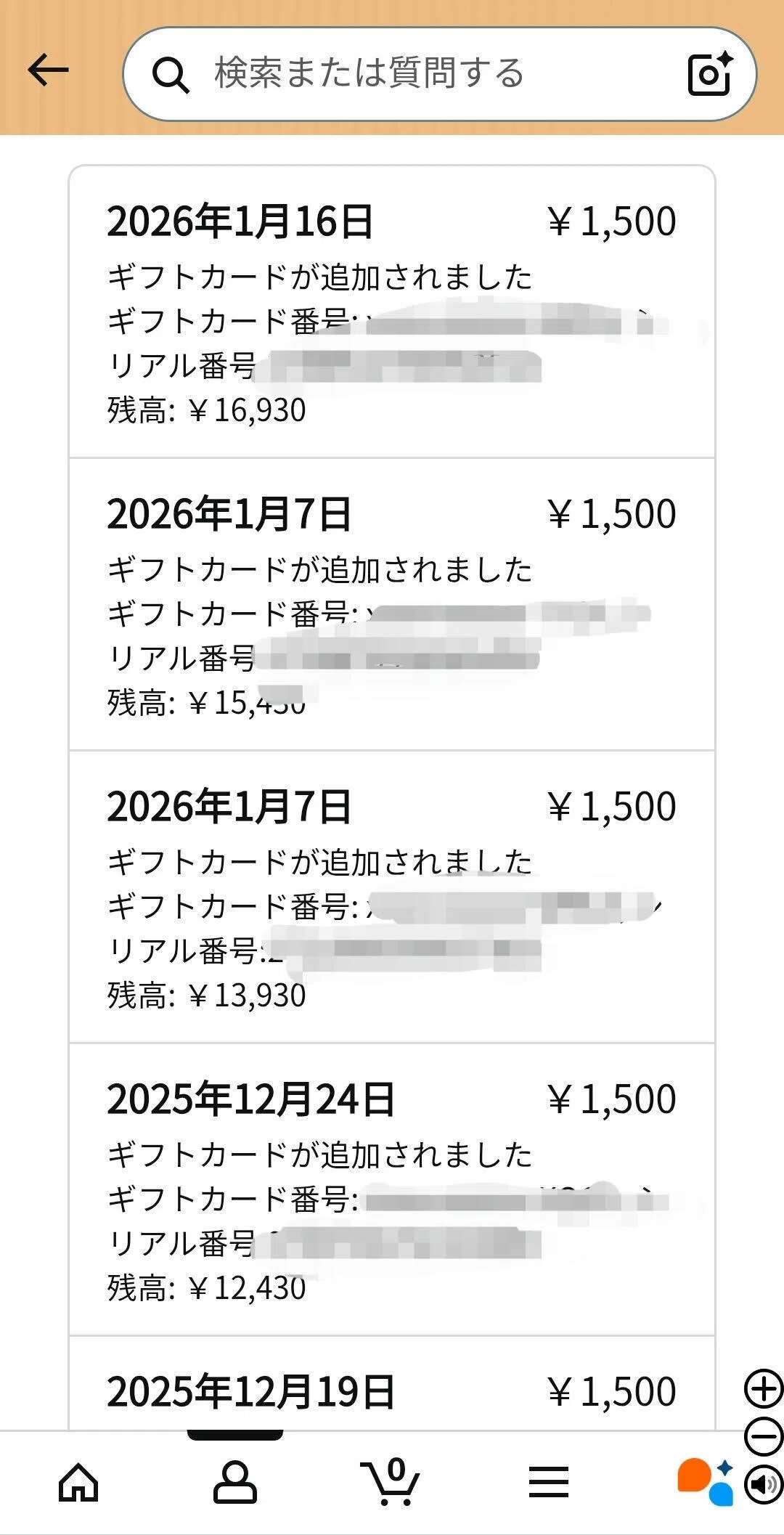The image size is (784, 1535).
Task: Tap the minus zoom-out button
Action: pyautogui.click(x=764, y=1436)
